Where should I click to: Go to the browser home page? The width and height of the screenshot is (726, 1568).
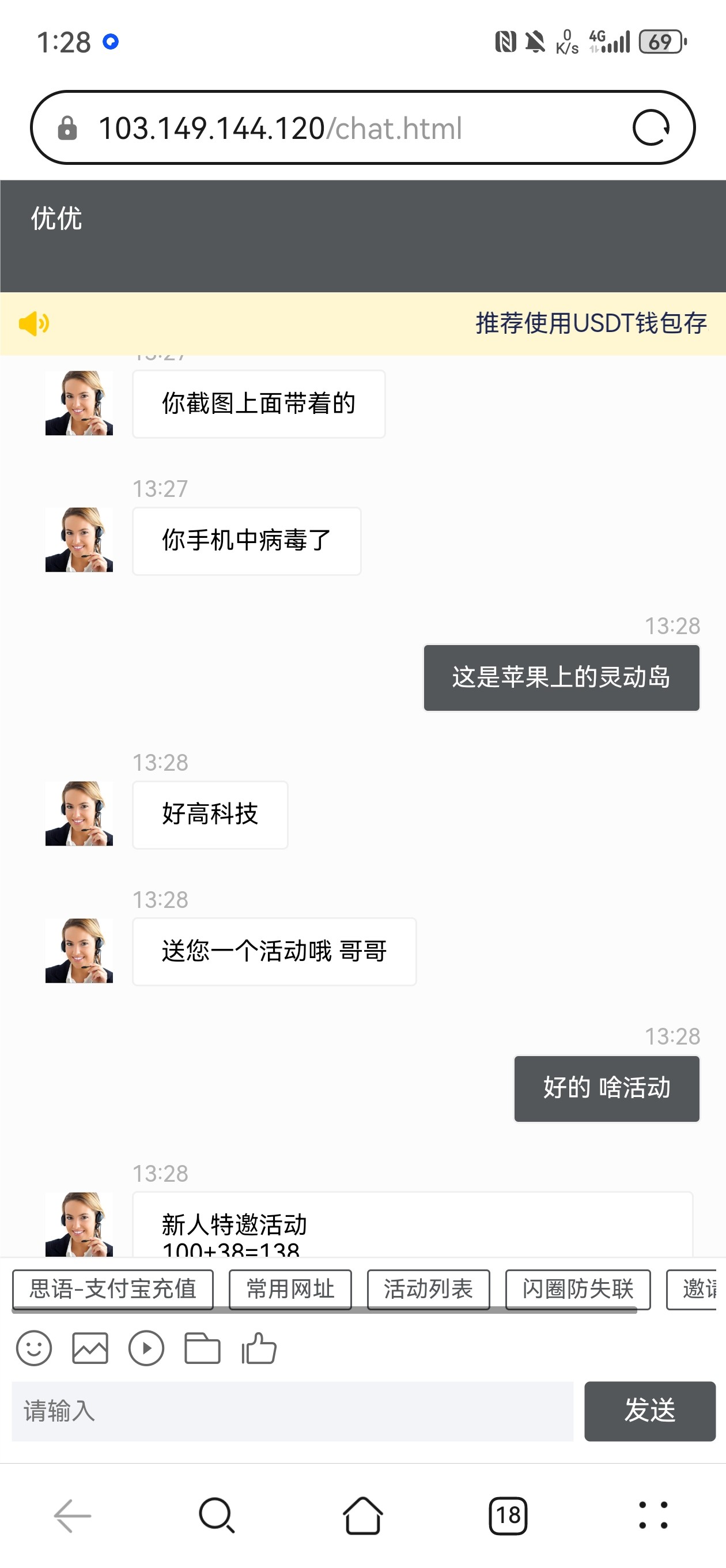(x=362, y=1515)
